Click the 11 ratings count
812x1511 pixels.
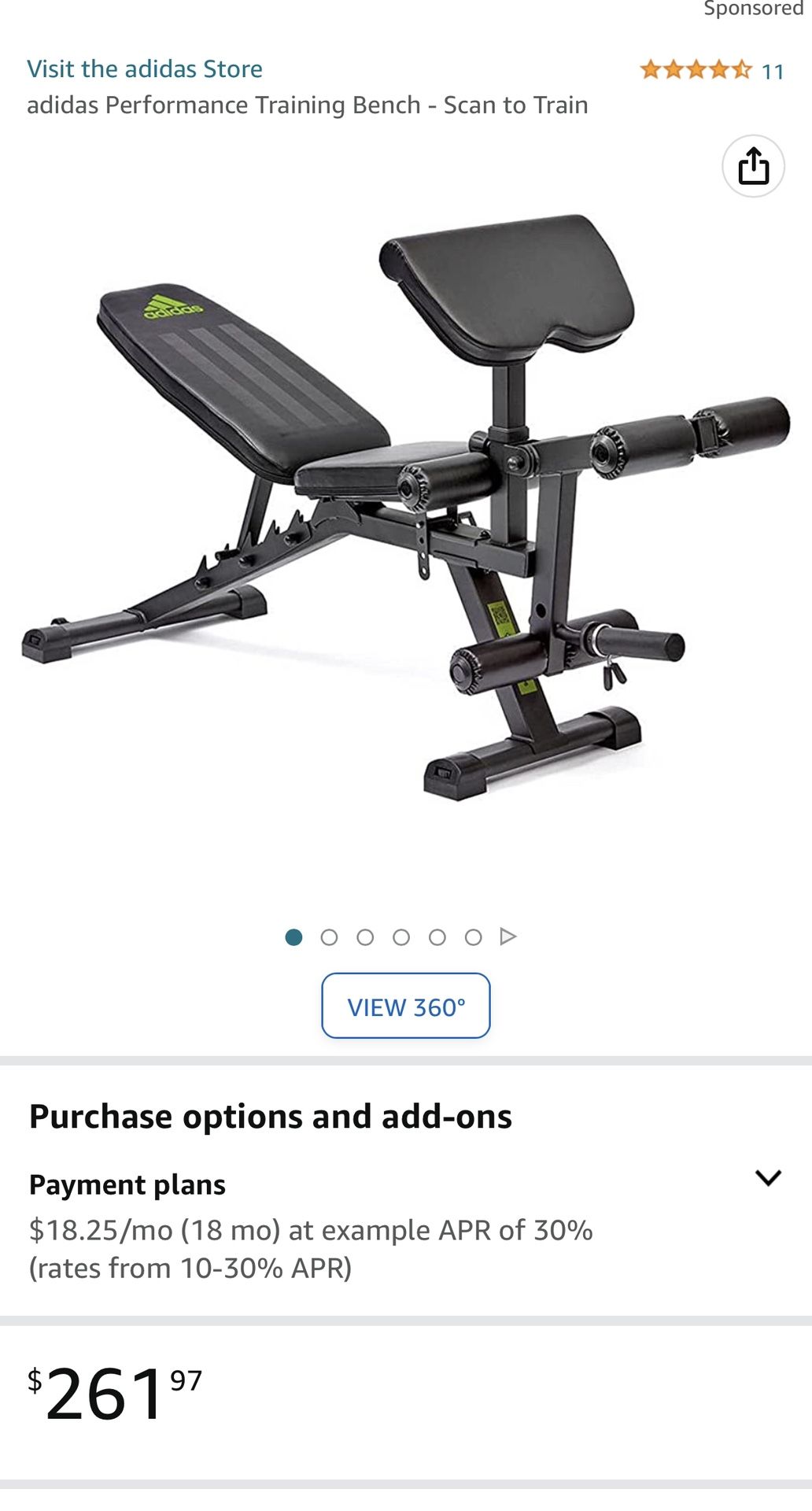click(774, 71)
